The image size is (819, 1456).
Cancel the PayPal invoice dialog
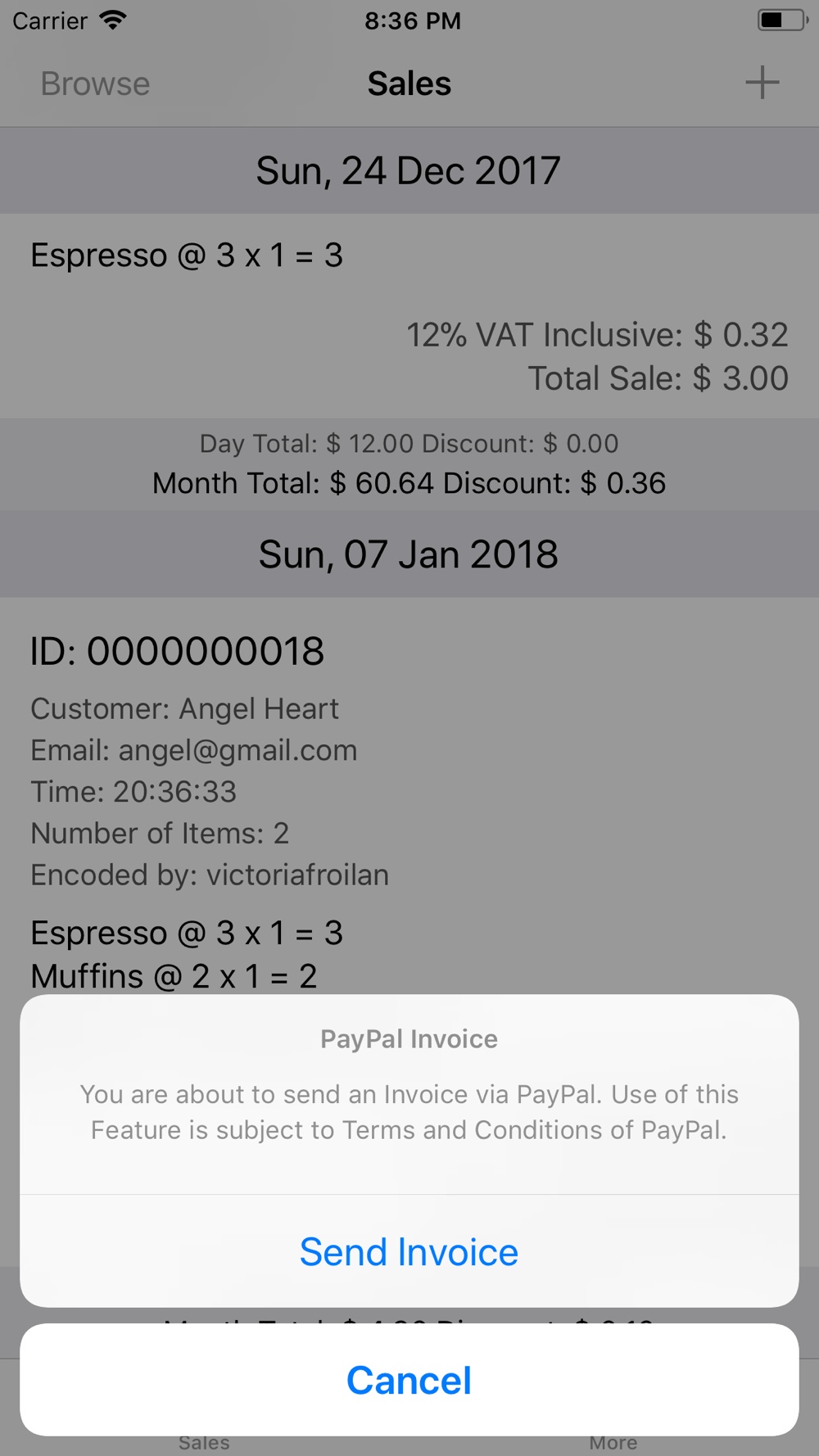tap(409, 1380)
